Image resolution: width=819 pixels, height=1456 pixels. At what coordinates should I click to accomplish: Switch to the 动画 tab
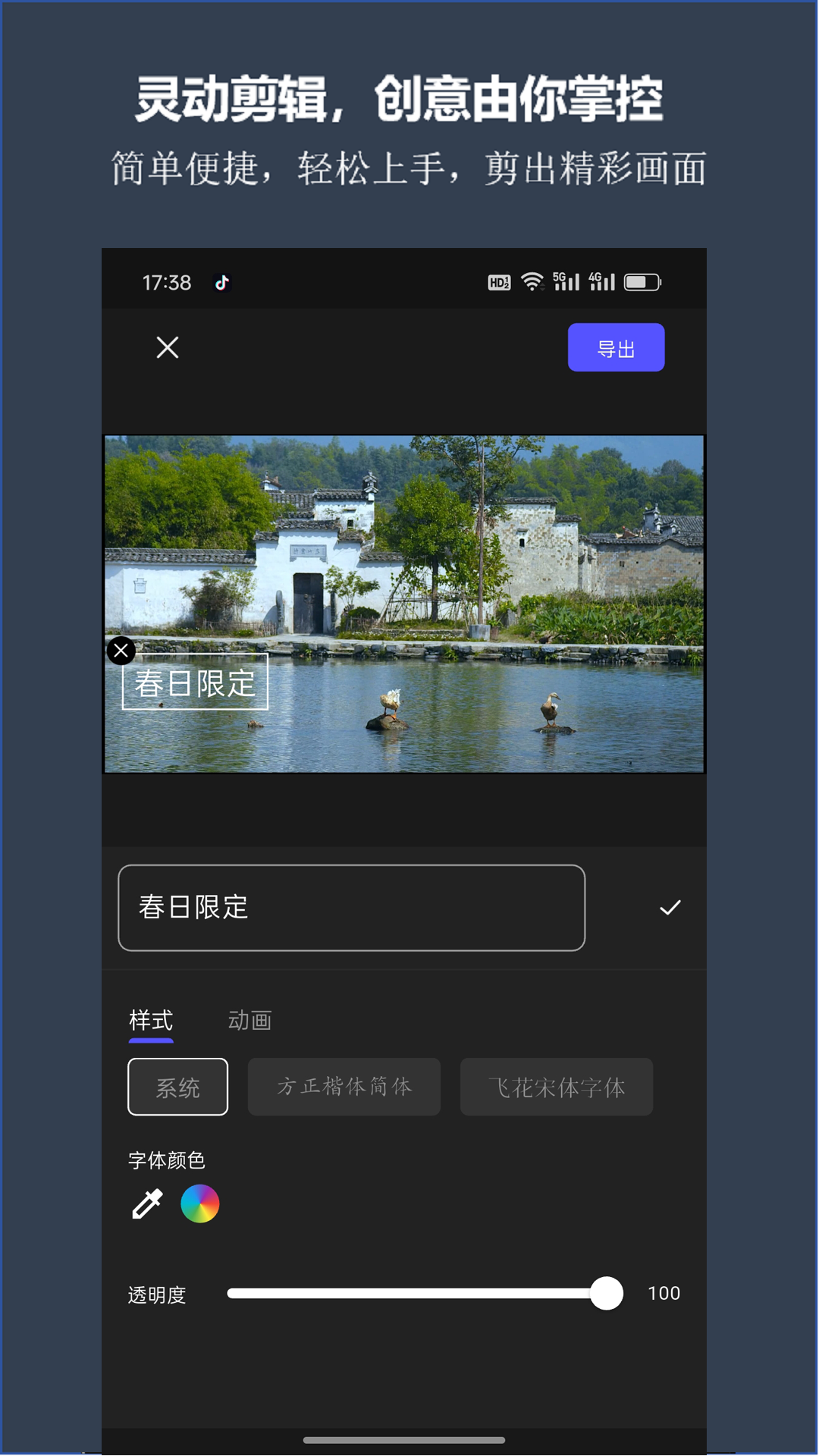(251, 1019)
